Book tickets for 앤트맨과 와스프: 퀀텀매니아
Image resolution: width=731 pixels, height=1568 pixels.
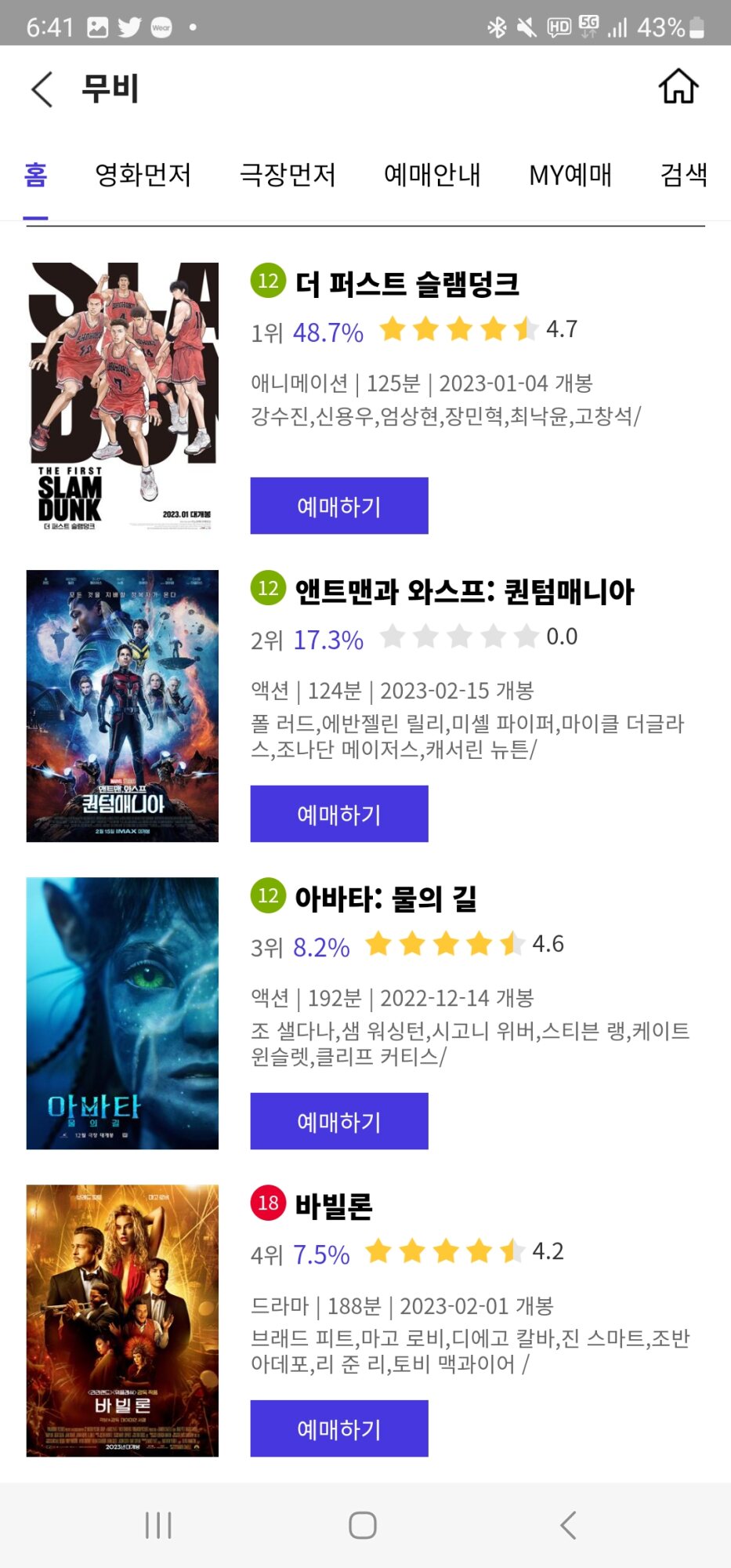coord(339,814)
